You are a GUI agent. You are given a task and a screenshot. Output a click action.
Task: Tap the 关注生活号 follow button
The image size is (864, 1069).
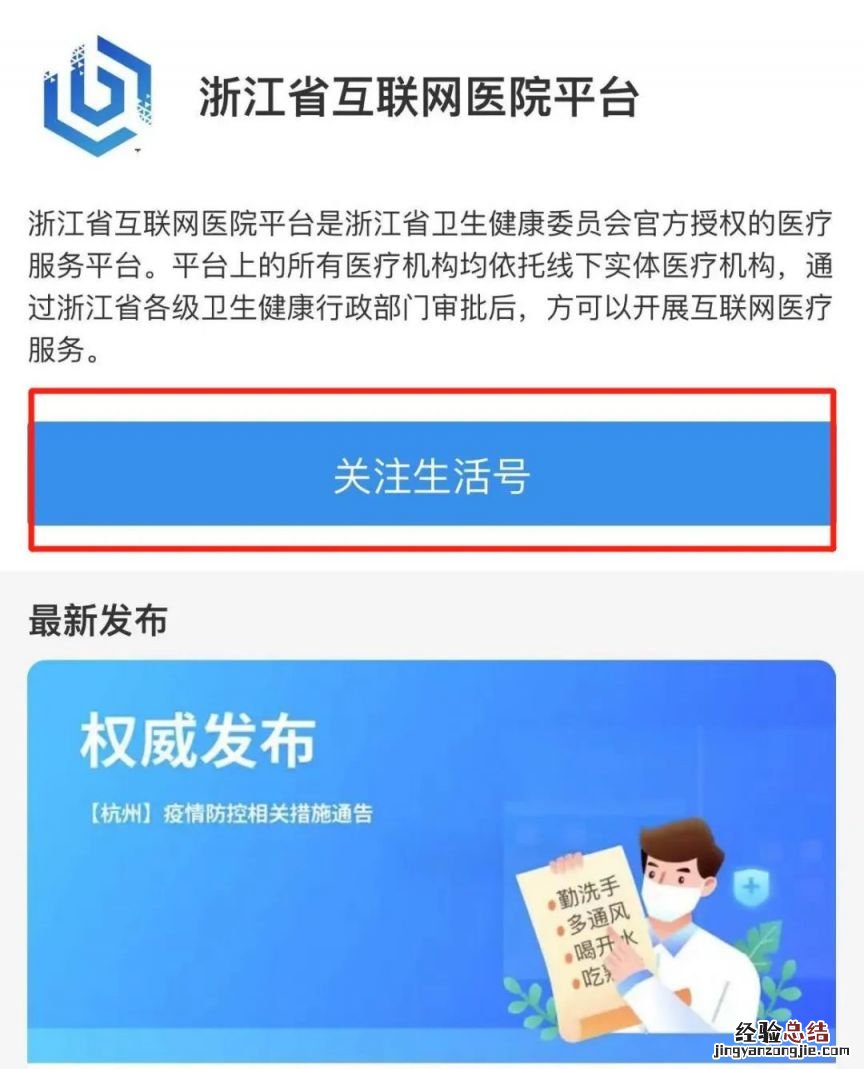pyautogui.click(x=431, y=475)
